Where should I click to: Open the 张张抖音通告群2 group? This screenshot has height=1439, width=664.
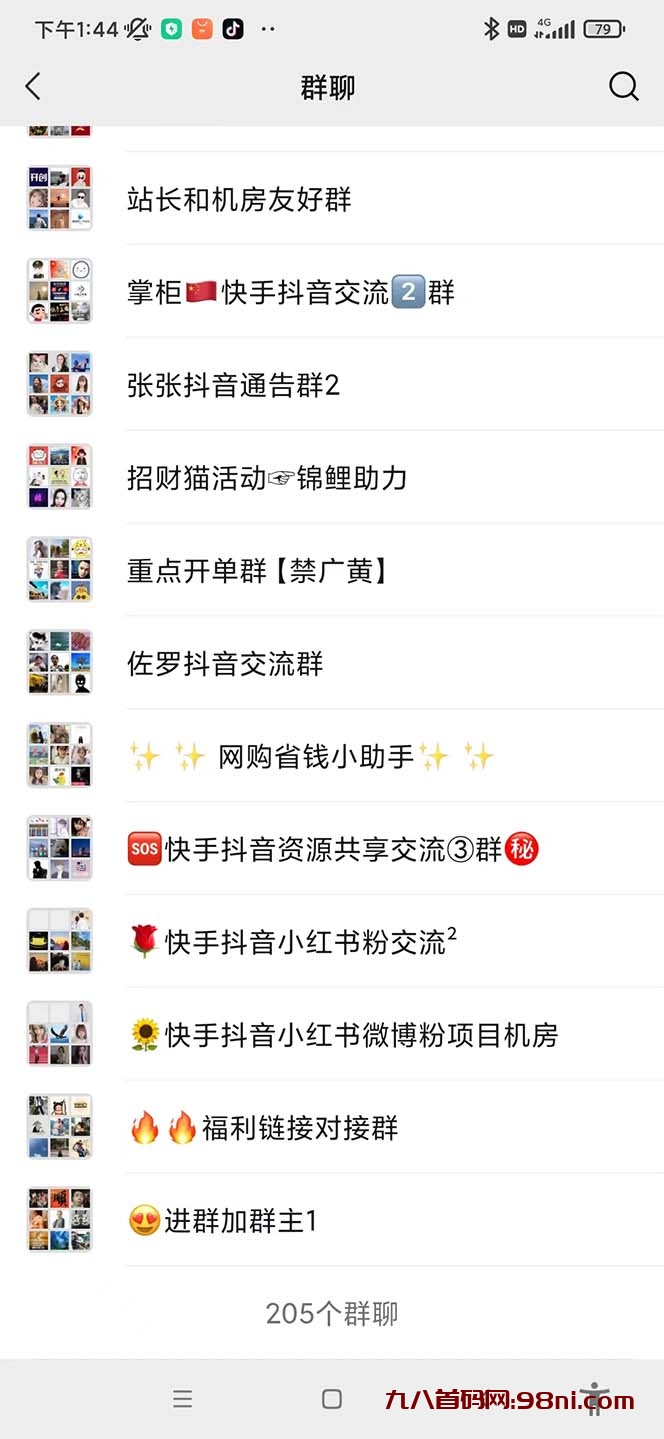pyautogui.click(x=234, y=385)
